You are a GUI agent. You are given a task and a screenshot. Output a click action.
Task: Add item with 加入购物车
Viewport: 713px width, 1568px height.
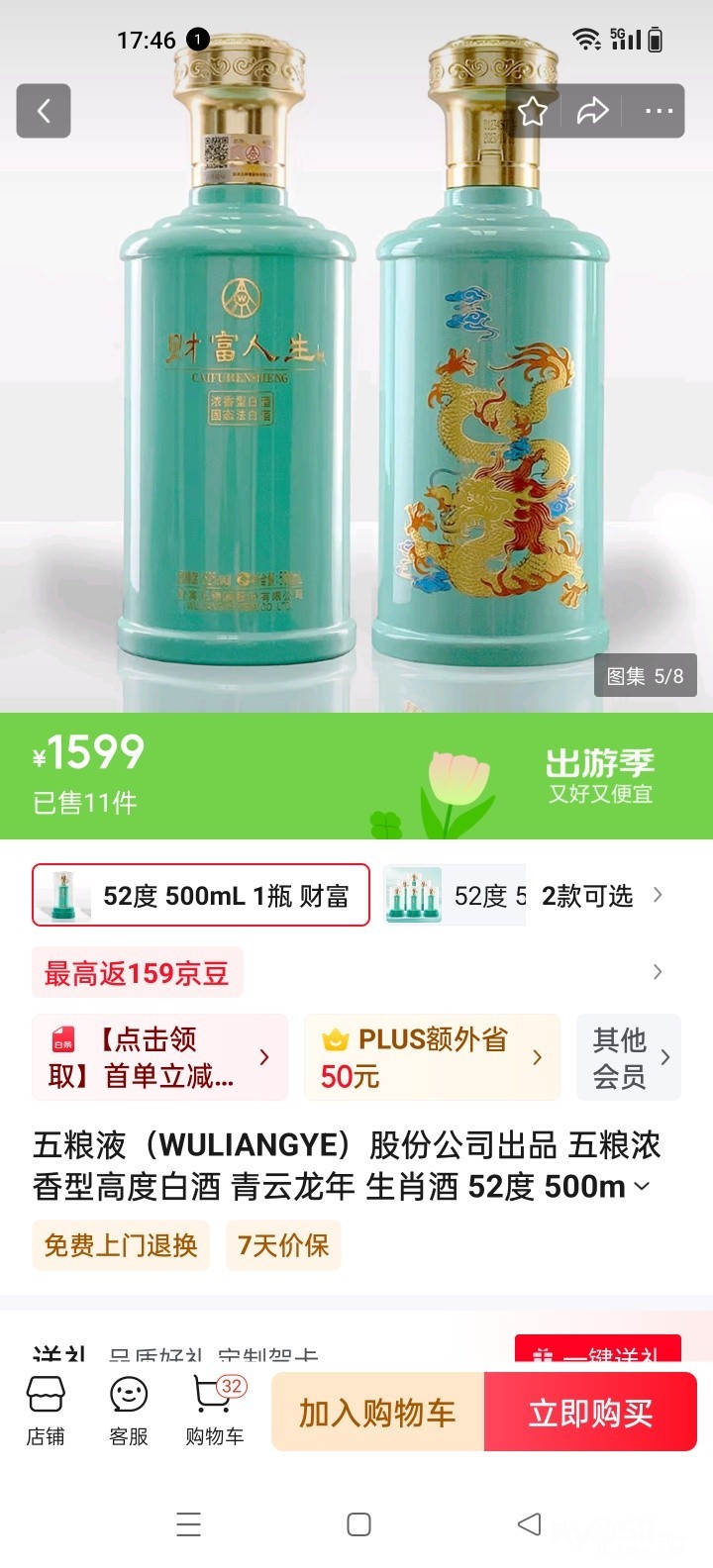point(377,1413)
